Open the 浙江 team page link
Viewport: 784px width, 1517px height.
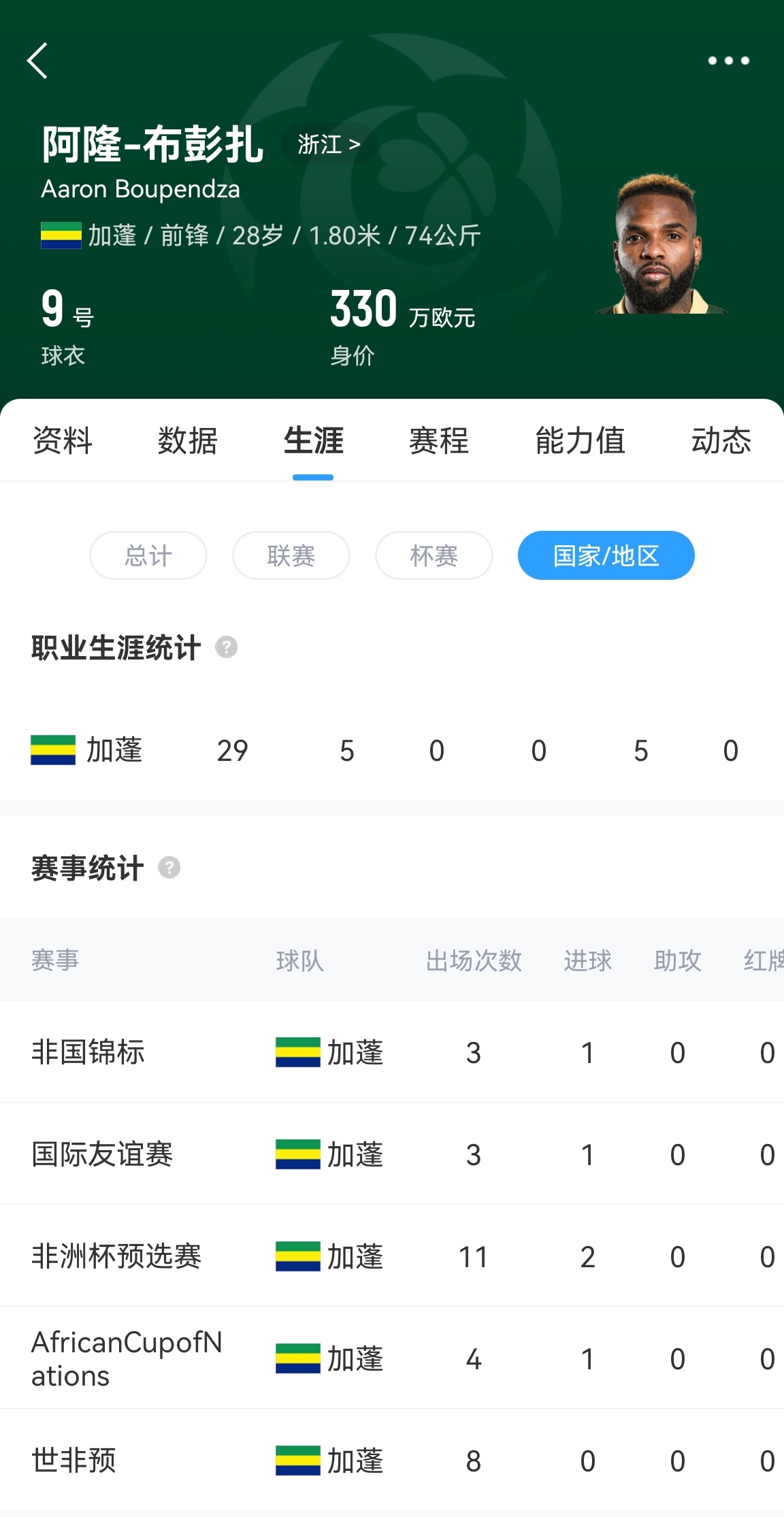329,144
